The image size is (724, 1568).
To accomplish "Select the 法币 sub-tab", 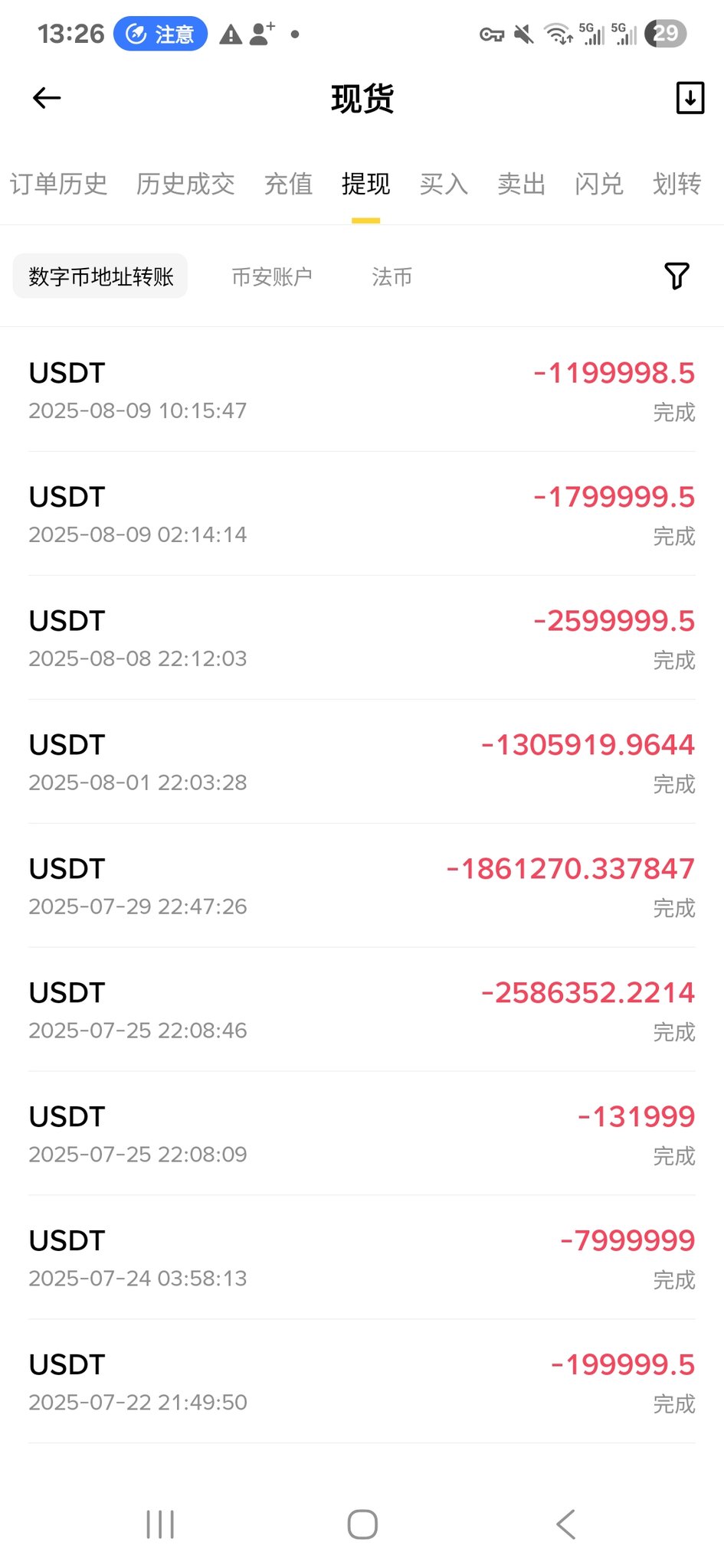I will [391, 276].
